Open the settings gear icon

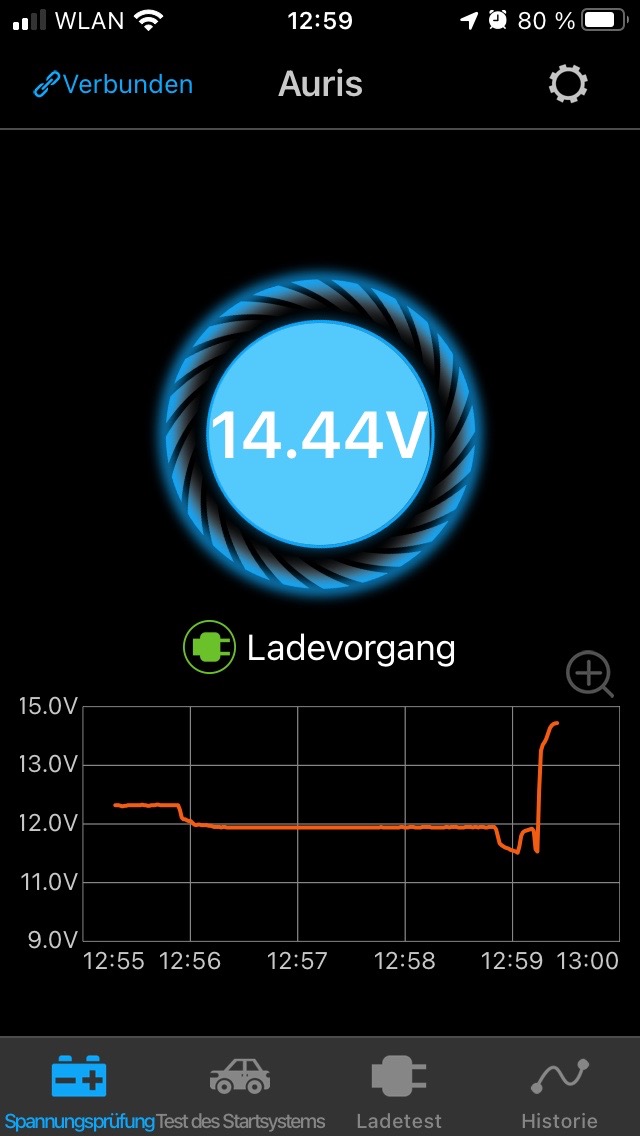[x=568, y=84]
